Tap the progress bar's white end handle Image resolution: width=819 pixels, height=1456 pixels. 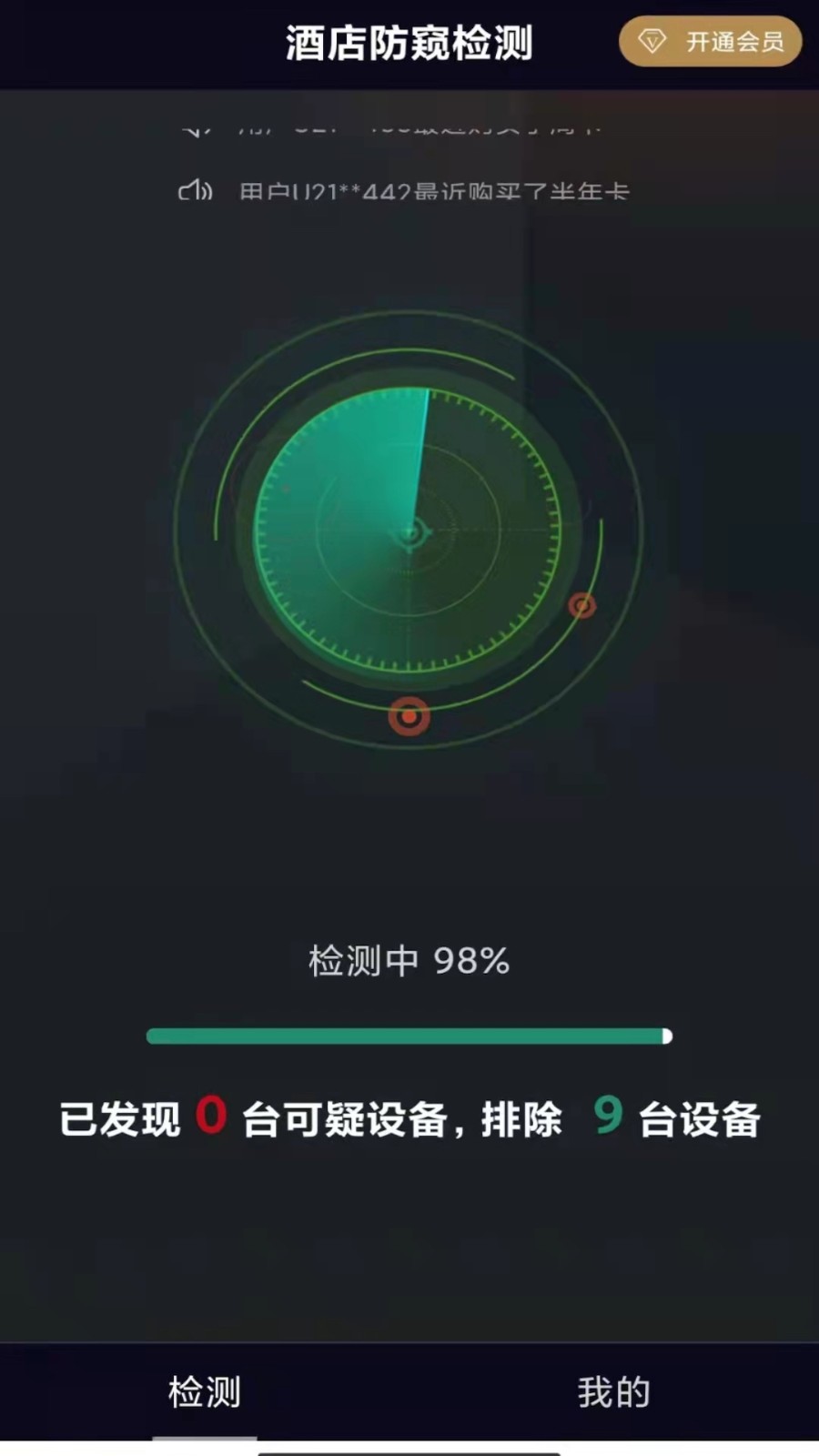click(x=669, y=1035)
